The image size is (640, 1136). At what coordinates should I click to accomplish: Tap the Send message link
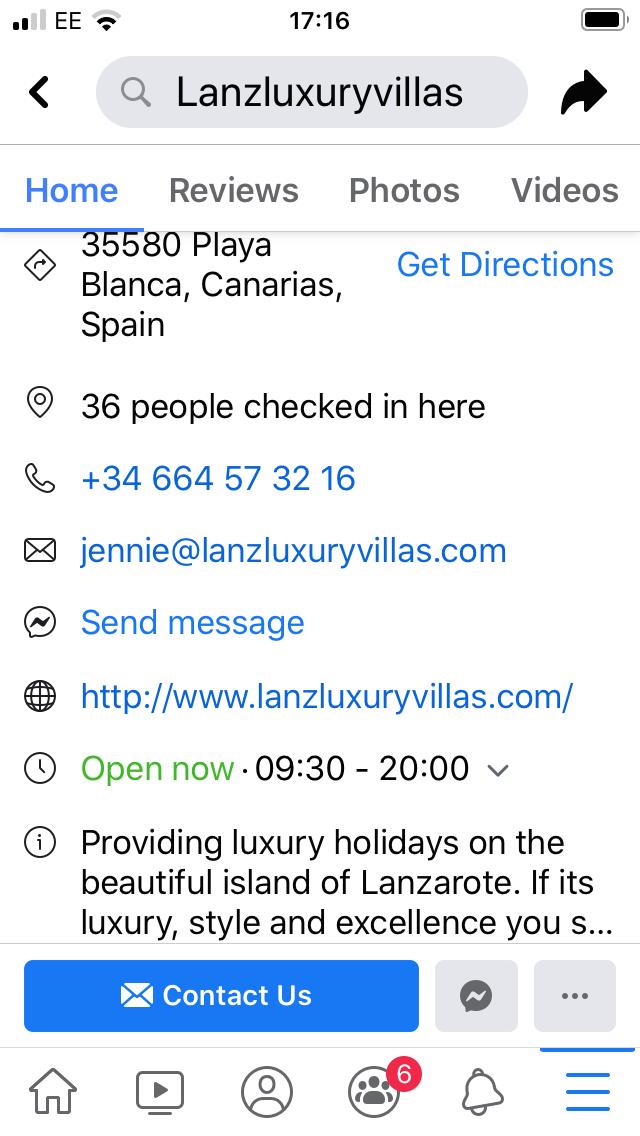coord(192,623)
